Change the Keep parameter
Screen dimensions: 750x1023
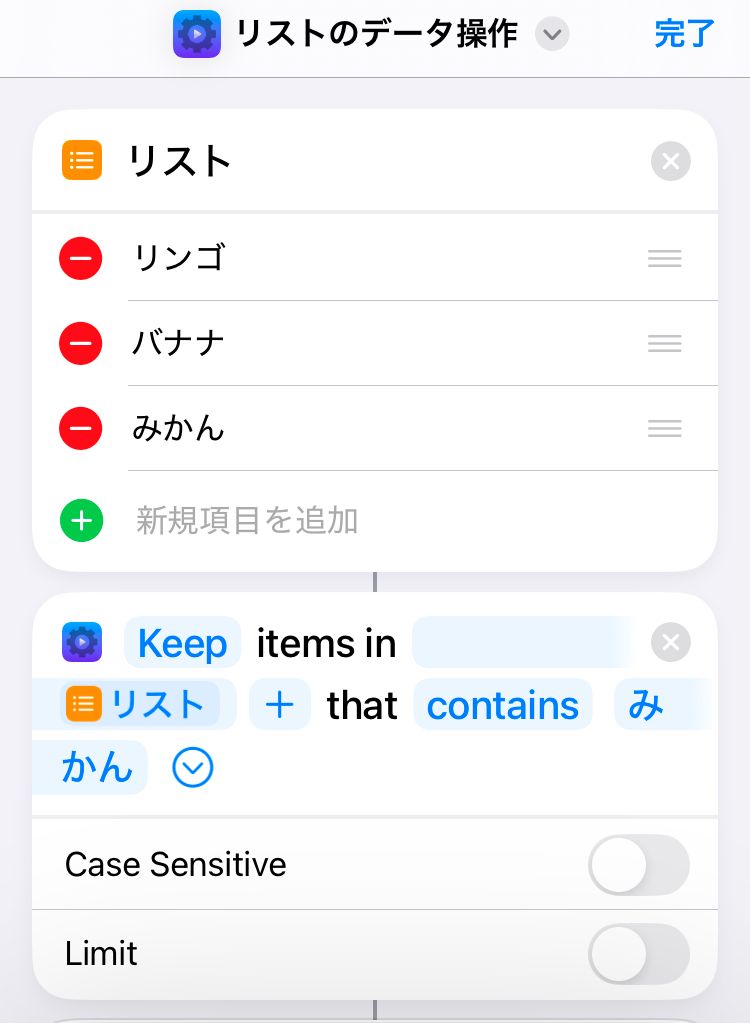182,643
